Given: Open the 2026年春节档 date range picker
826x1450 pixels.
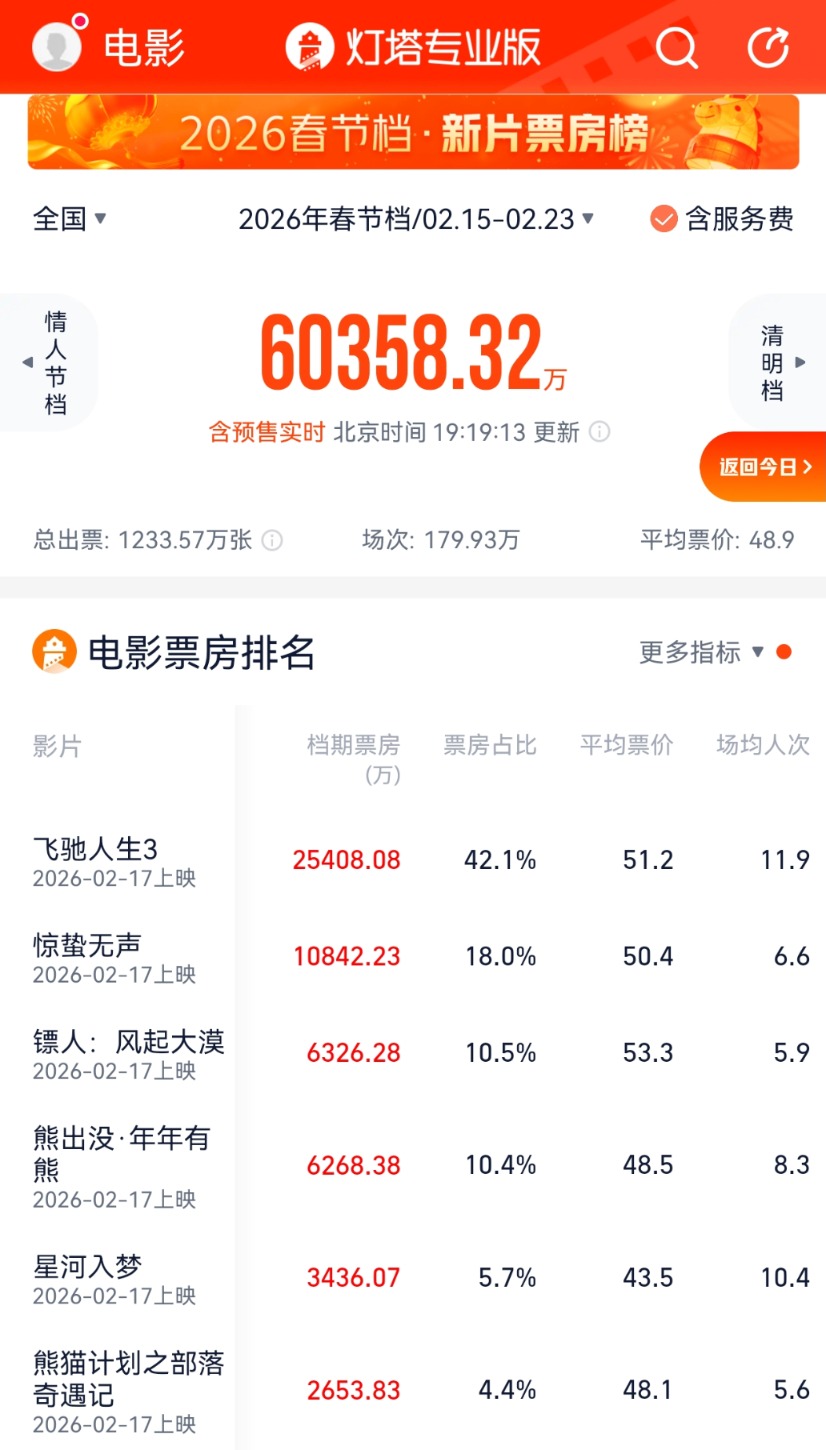Looking at the screenshot, I should pos(416,219).
